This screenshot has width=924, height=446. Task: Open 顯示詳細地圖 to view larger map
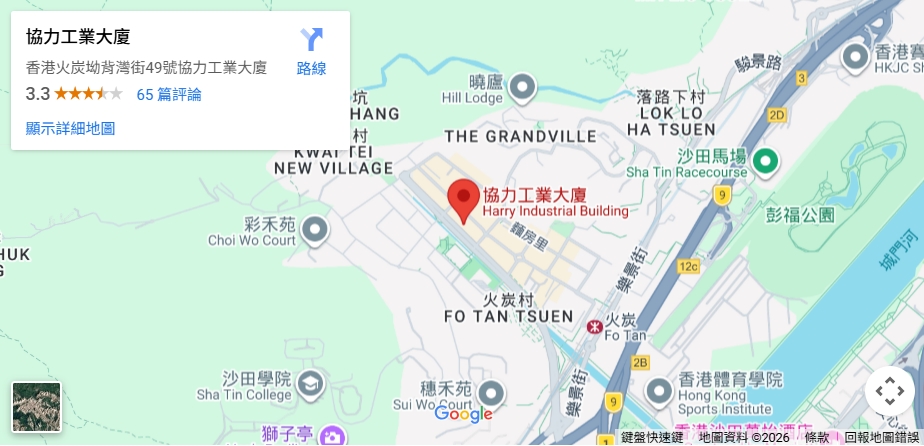[x=70, y=128]
